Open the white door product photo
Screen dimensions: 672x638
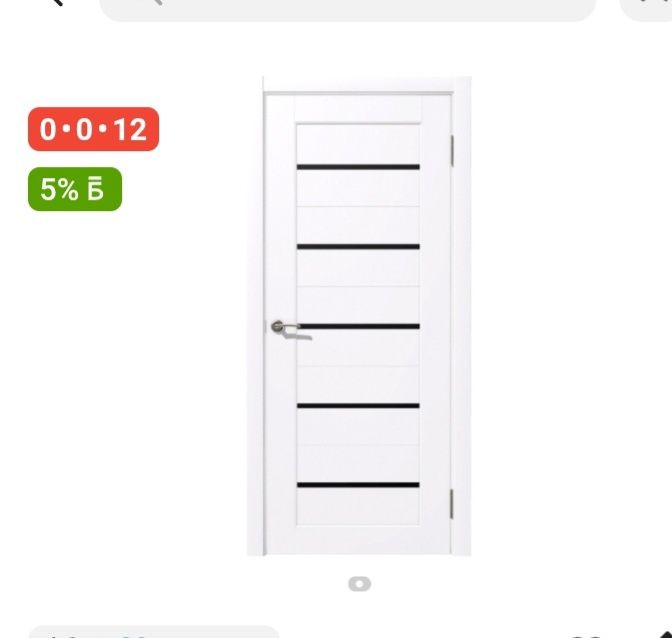coord(359,316)
